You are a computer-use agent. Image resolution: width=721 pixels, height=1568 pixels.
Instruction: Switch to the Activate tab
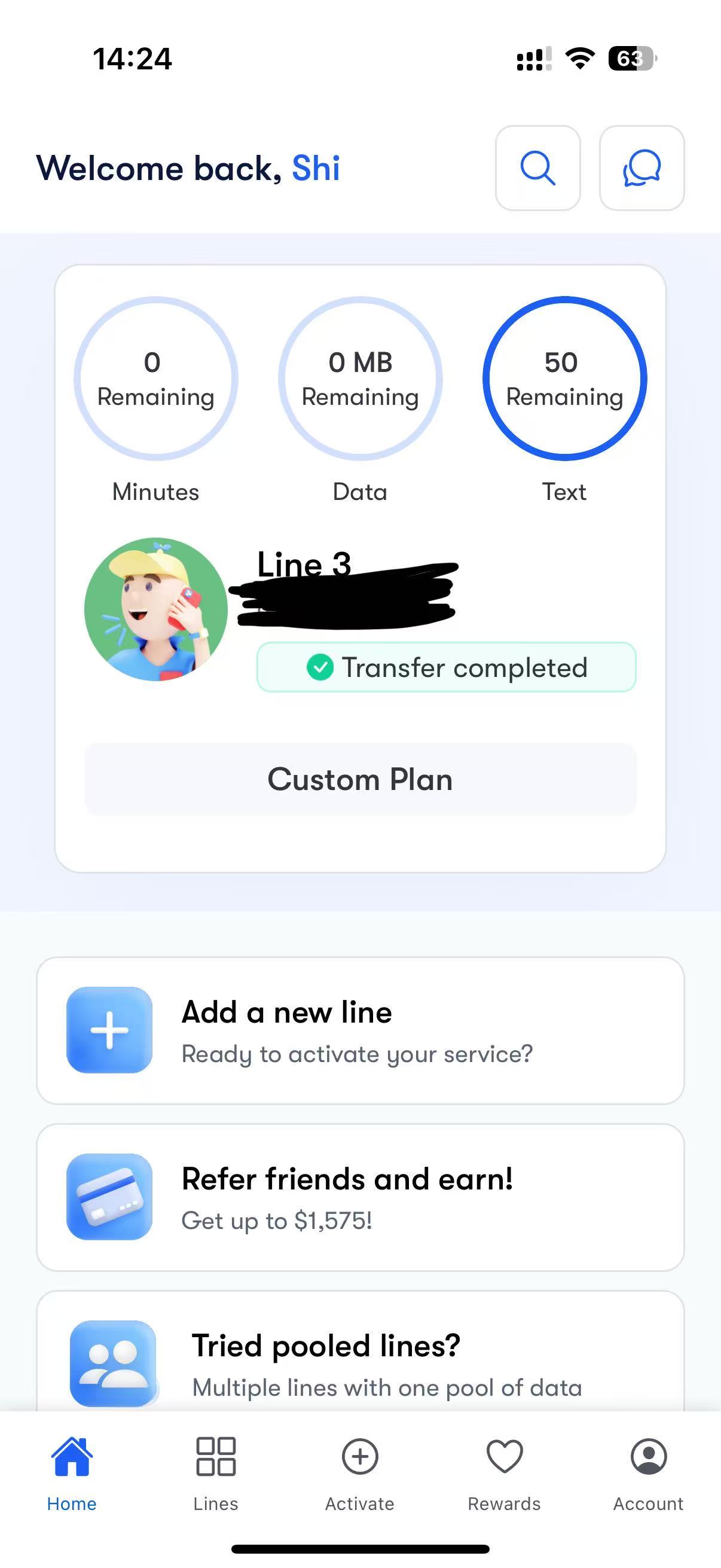coord(359,1473)
